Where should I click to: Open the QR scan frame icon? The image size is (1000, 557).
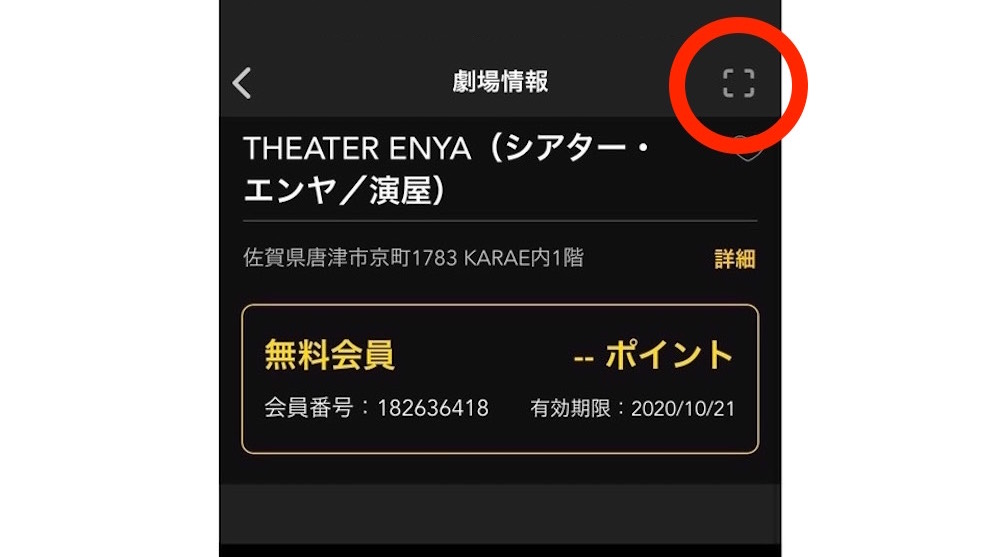click(x=739, y=83)
